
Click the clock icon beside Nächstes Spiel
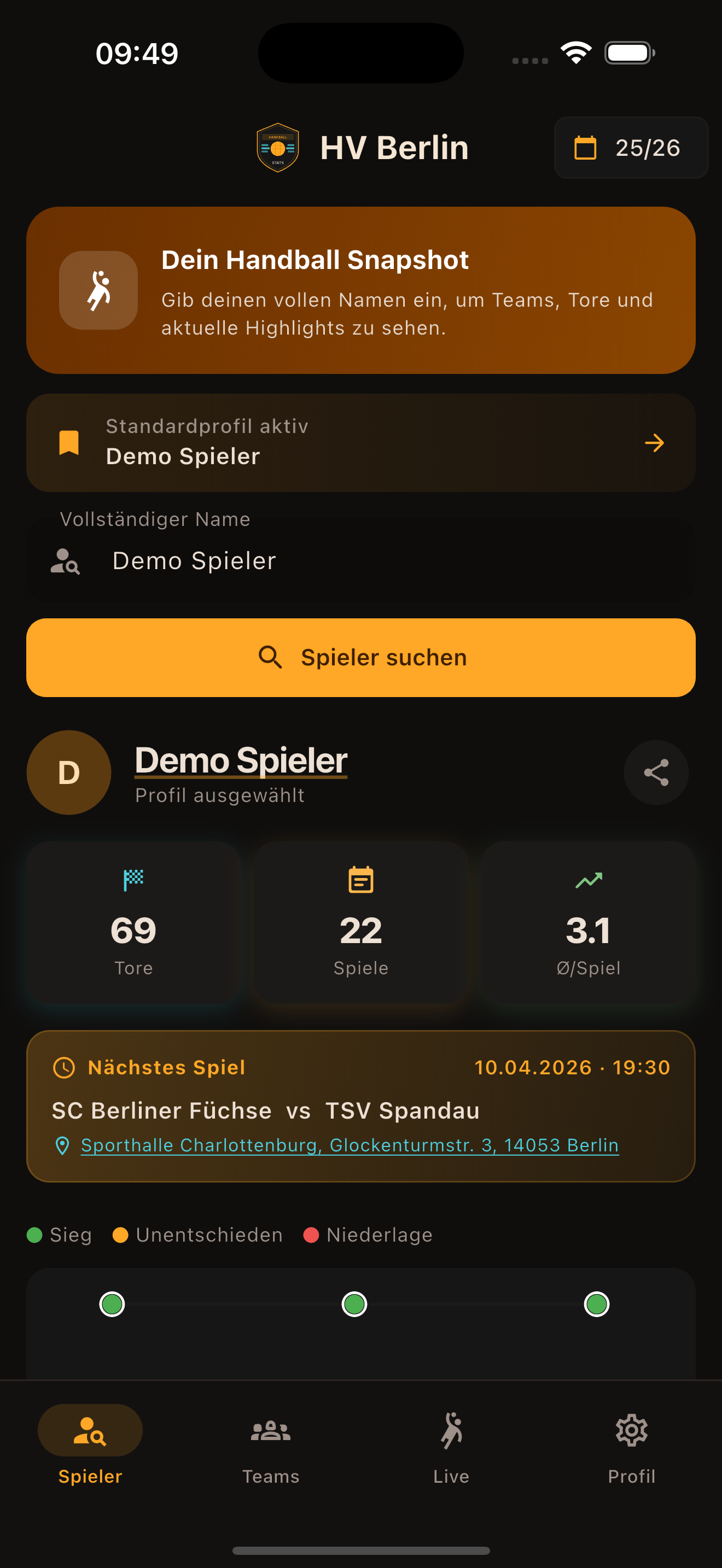tap(64, 1067)
